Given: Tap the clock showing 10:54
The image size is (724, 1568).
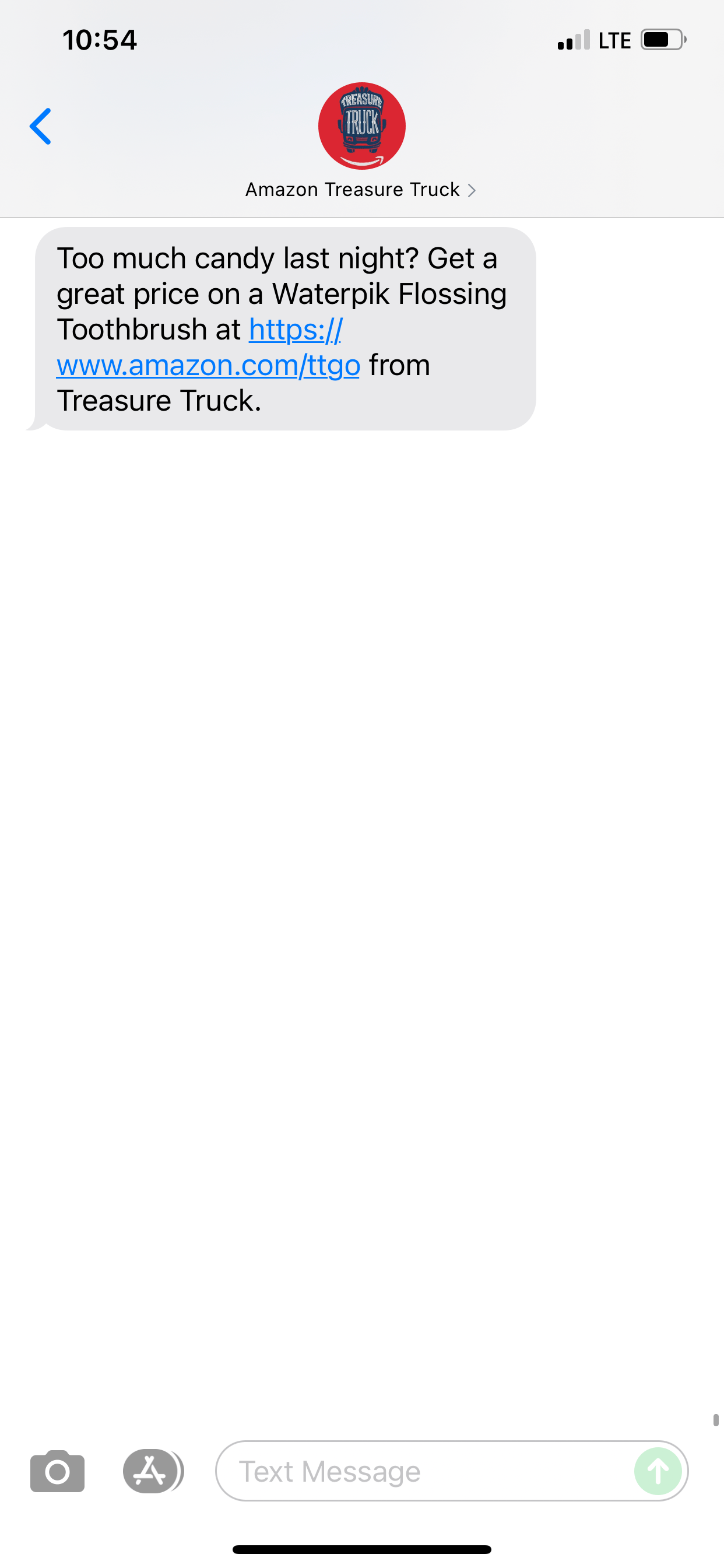Looking at the screenshot, I should [x=101, y=40].
